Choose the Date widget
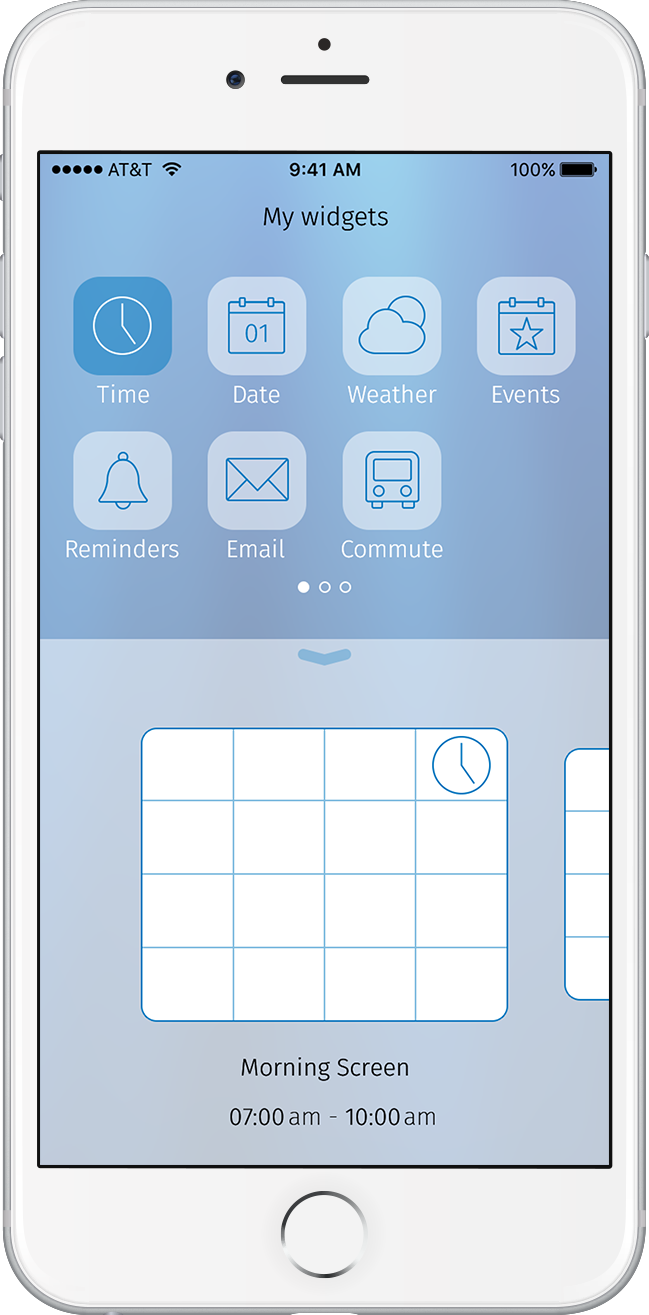This screenshot has height=1315, width=649. coord(256,326)
